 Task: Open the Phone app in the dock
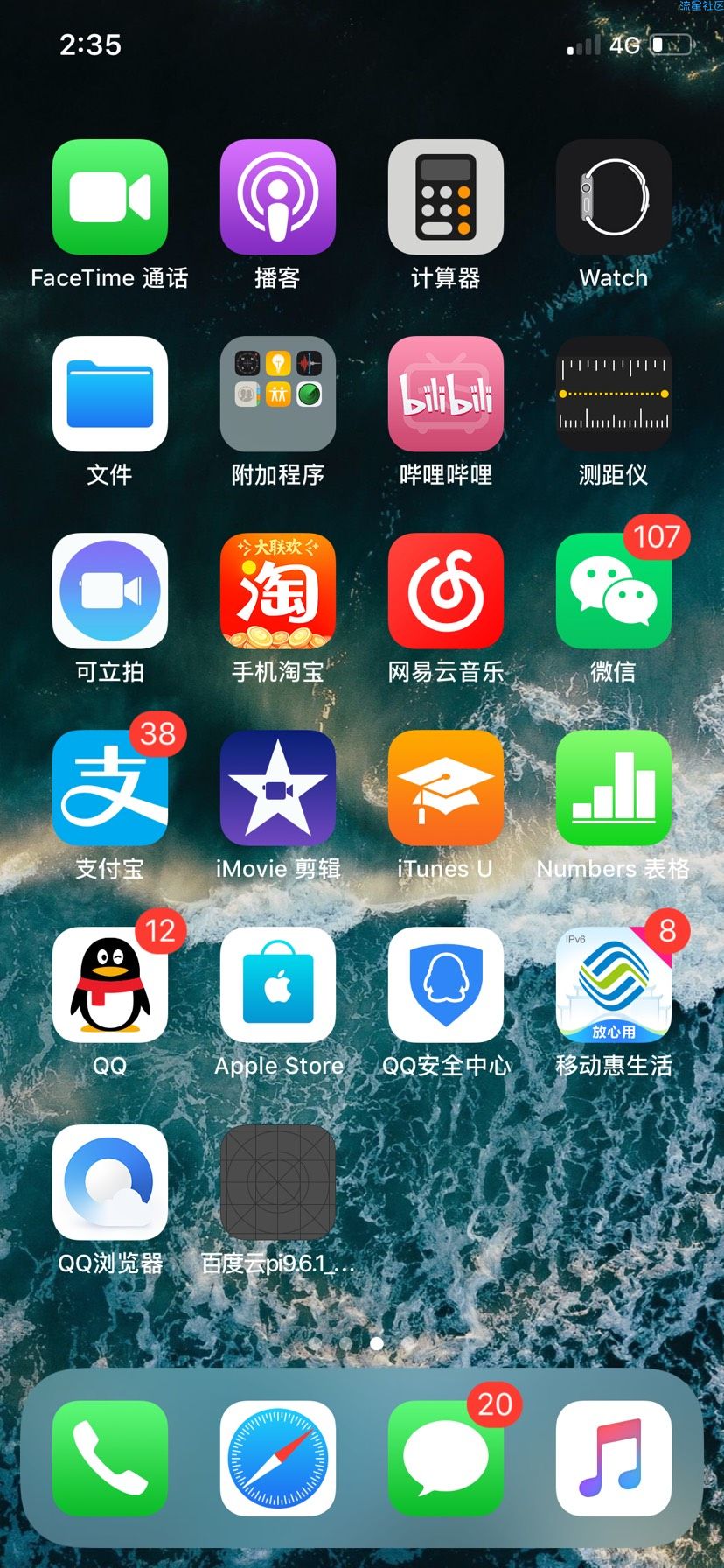(110, 1458)
